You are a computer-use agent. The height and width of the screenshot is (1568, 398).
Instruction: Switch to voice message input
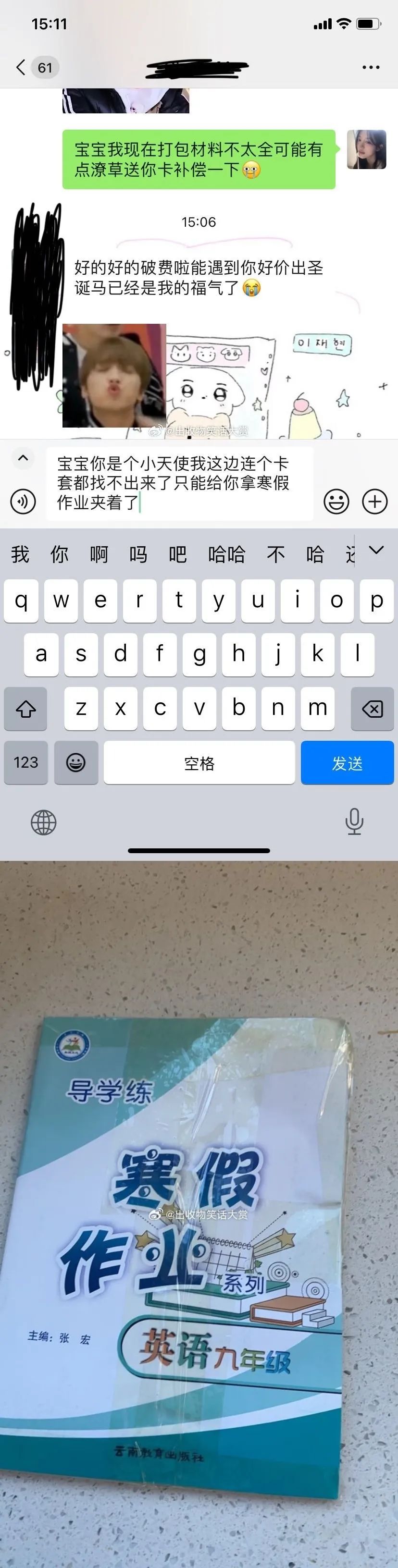(23, 502)
